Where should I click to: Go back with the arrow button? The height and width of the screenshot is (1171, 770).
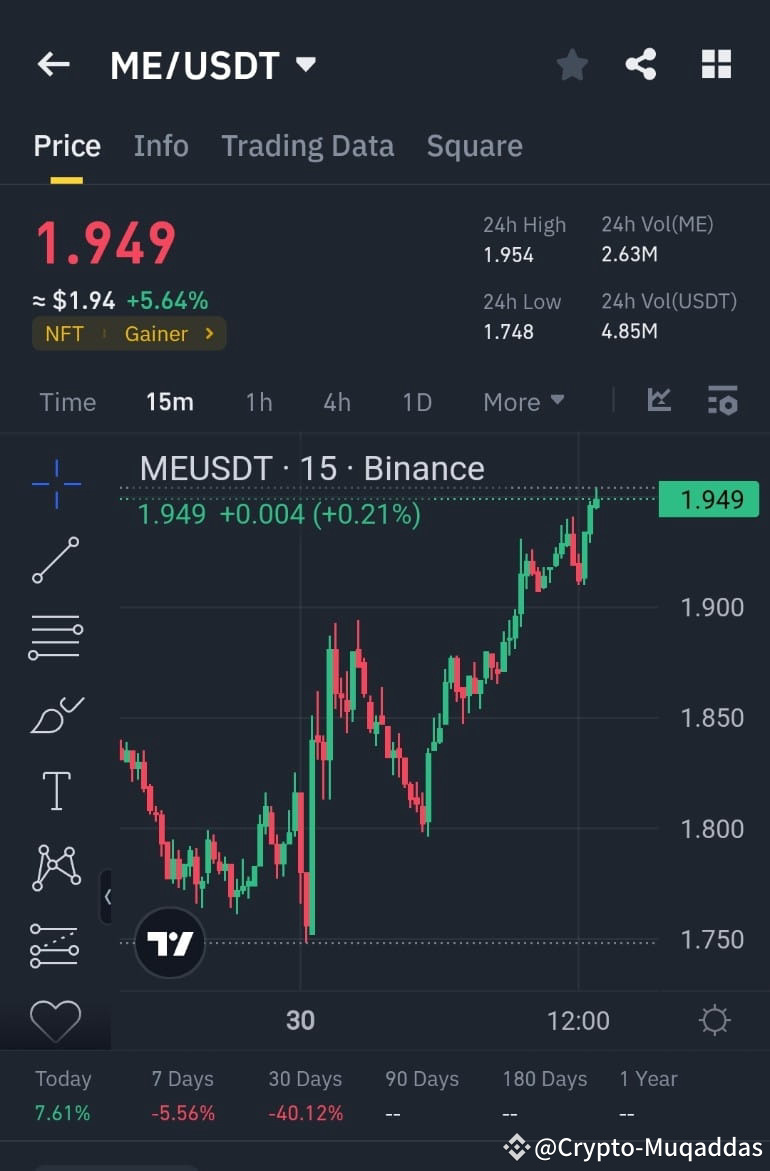coord(52,63)
